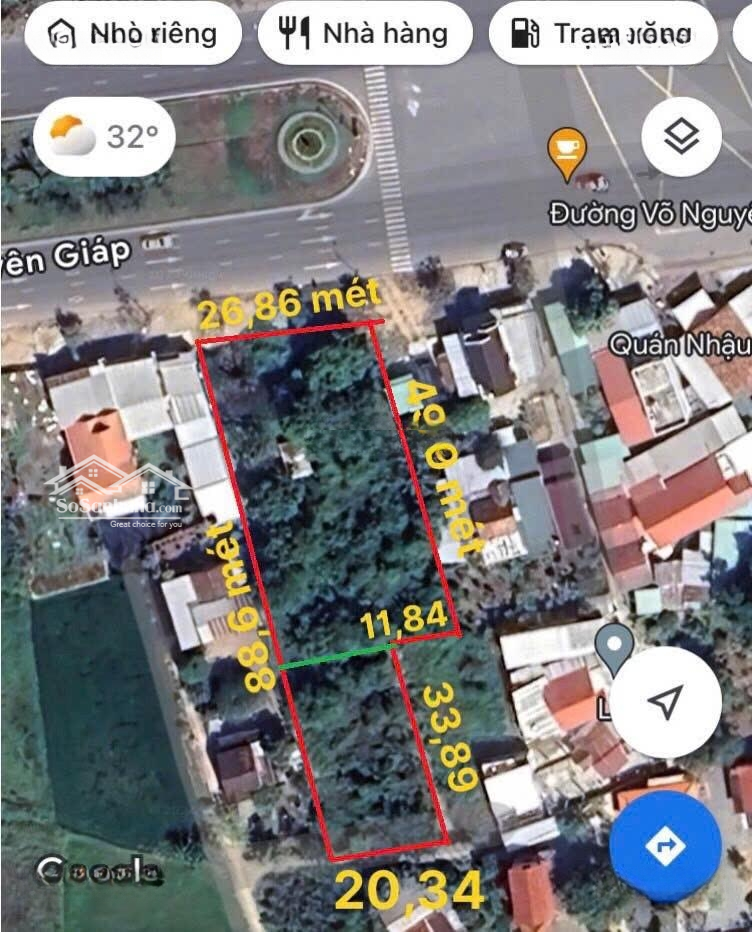752x932 pixels.
Task: Open the 32° weather widget
Action: 105,137
